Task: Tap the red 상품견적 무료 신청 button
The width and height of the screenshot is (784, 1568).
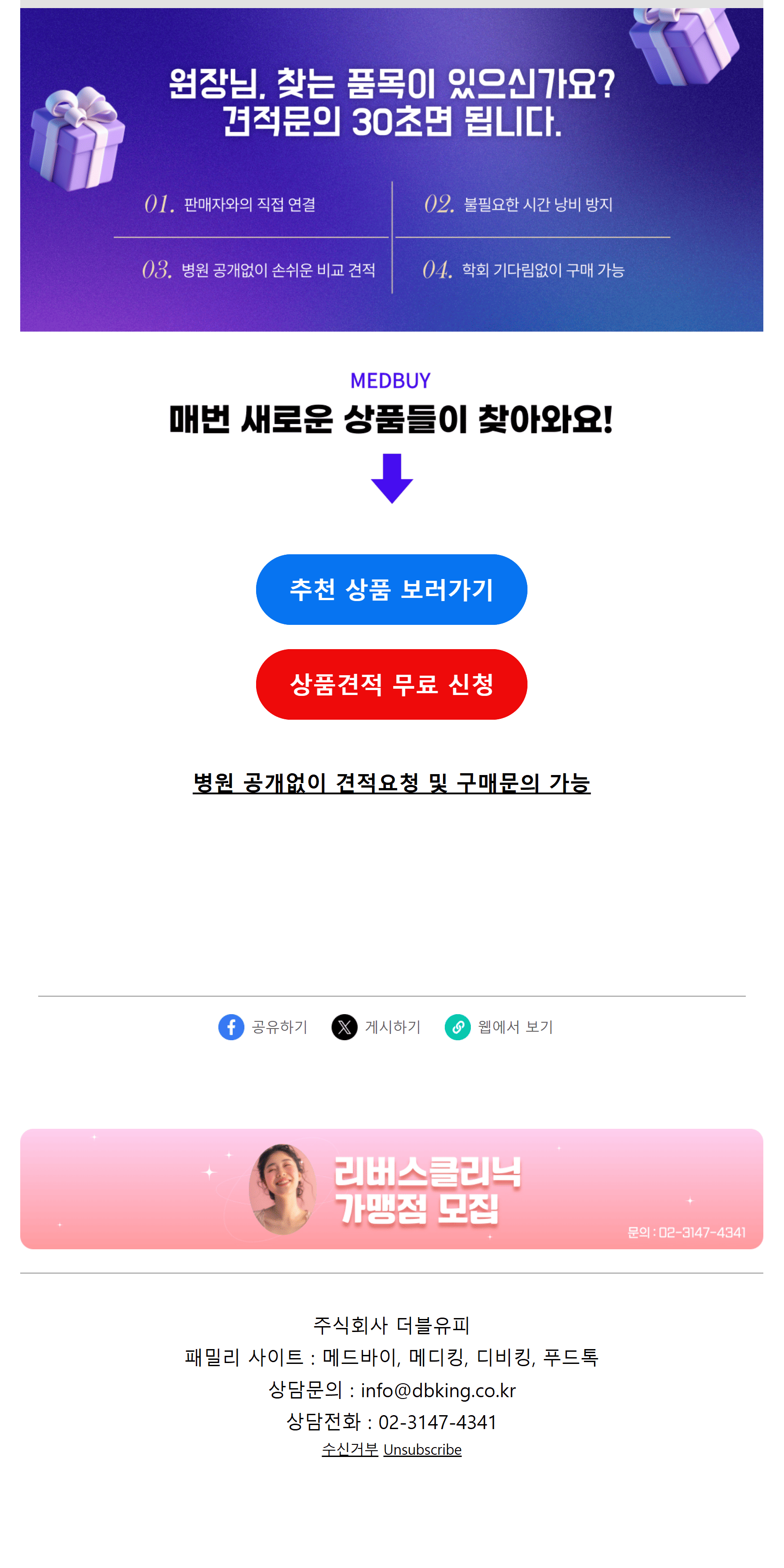Action: coord(391,684)
